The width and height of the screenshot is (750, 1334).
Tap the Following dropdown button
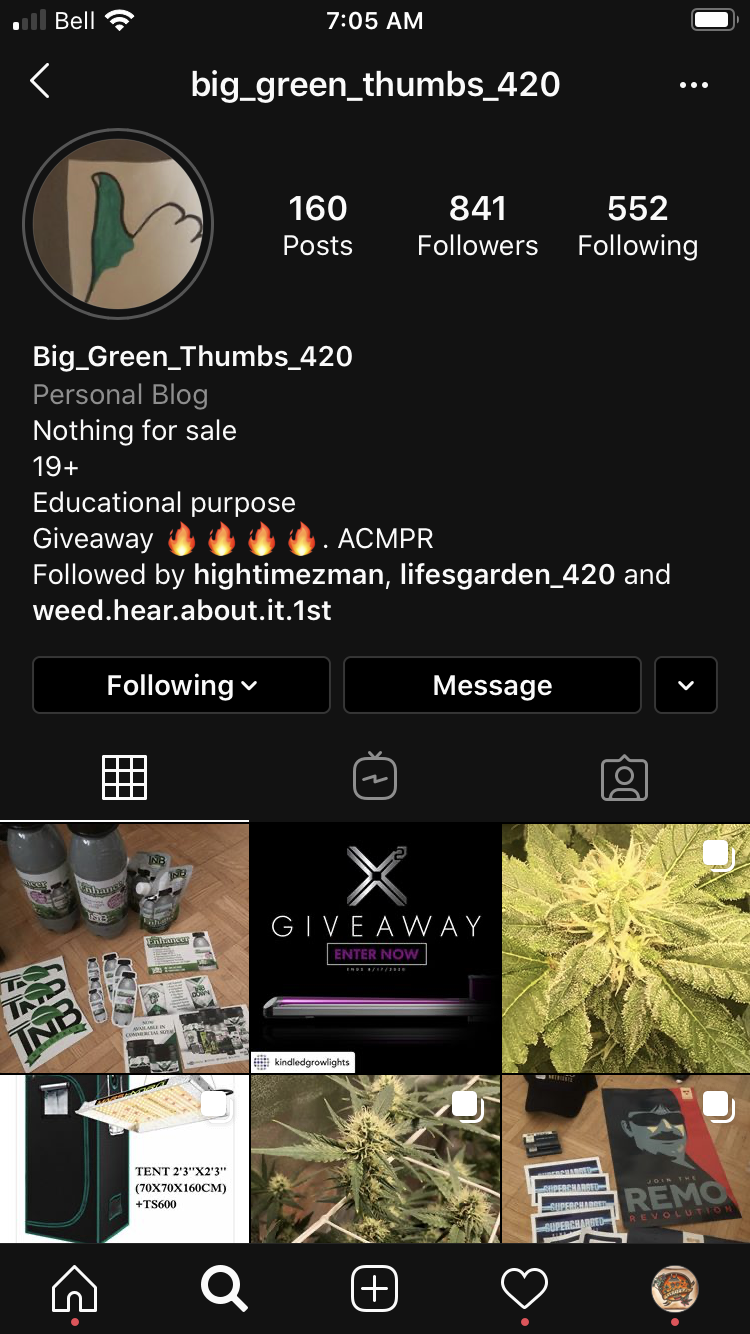coord(181,685)
